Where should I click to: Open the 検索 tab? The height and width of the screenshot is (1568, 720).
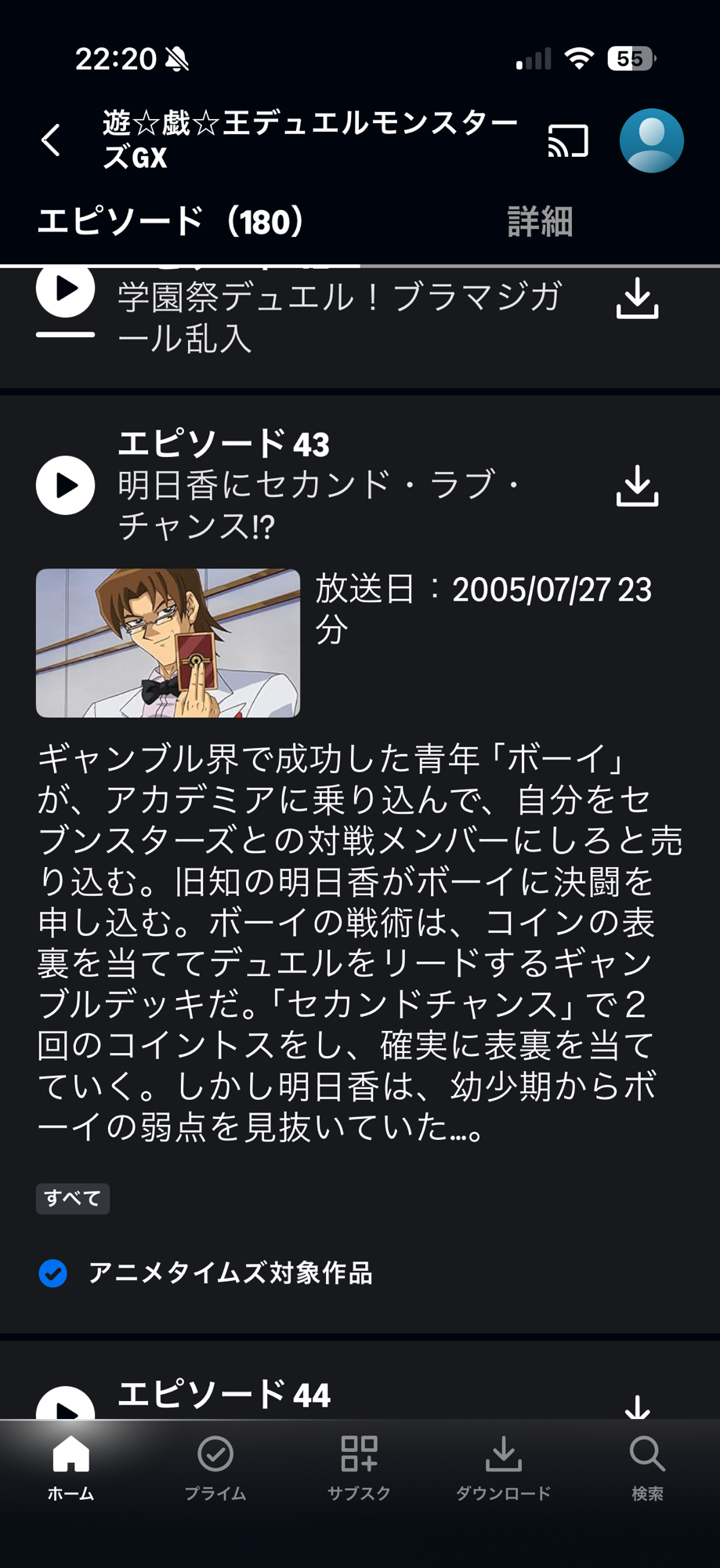click(647, 1468)
